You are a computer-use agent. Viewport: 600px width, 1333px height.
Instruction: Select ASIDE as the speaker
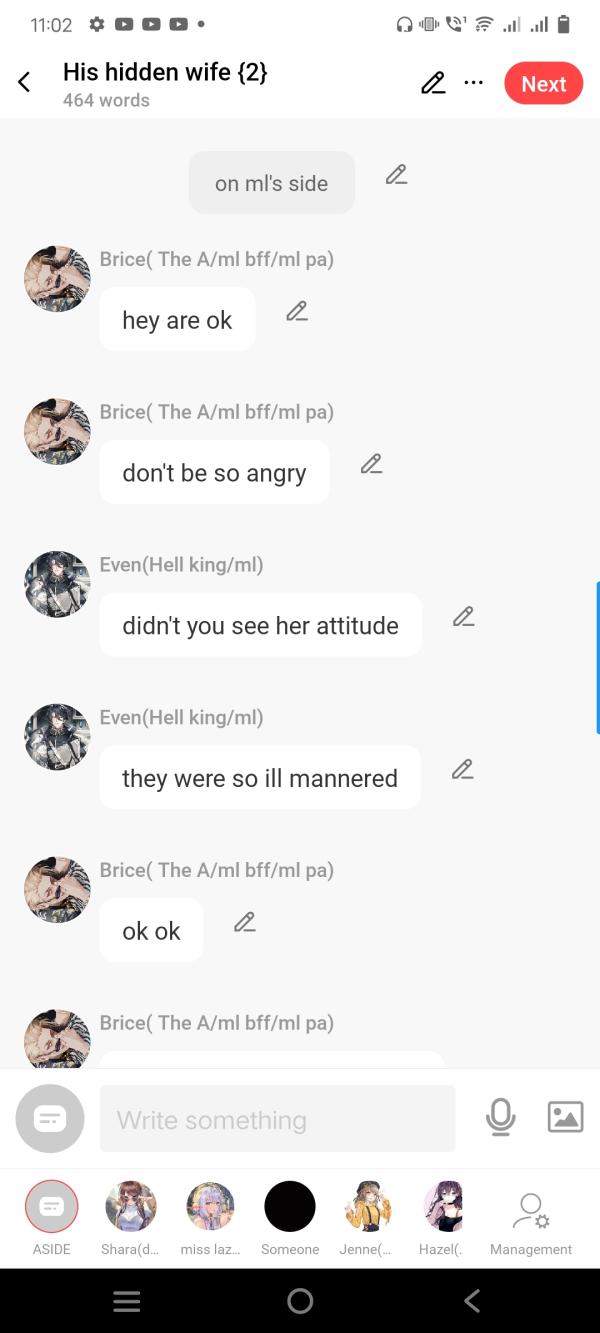51,1207
